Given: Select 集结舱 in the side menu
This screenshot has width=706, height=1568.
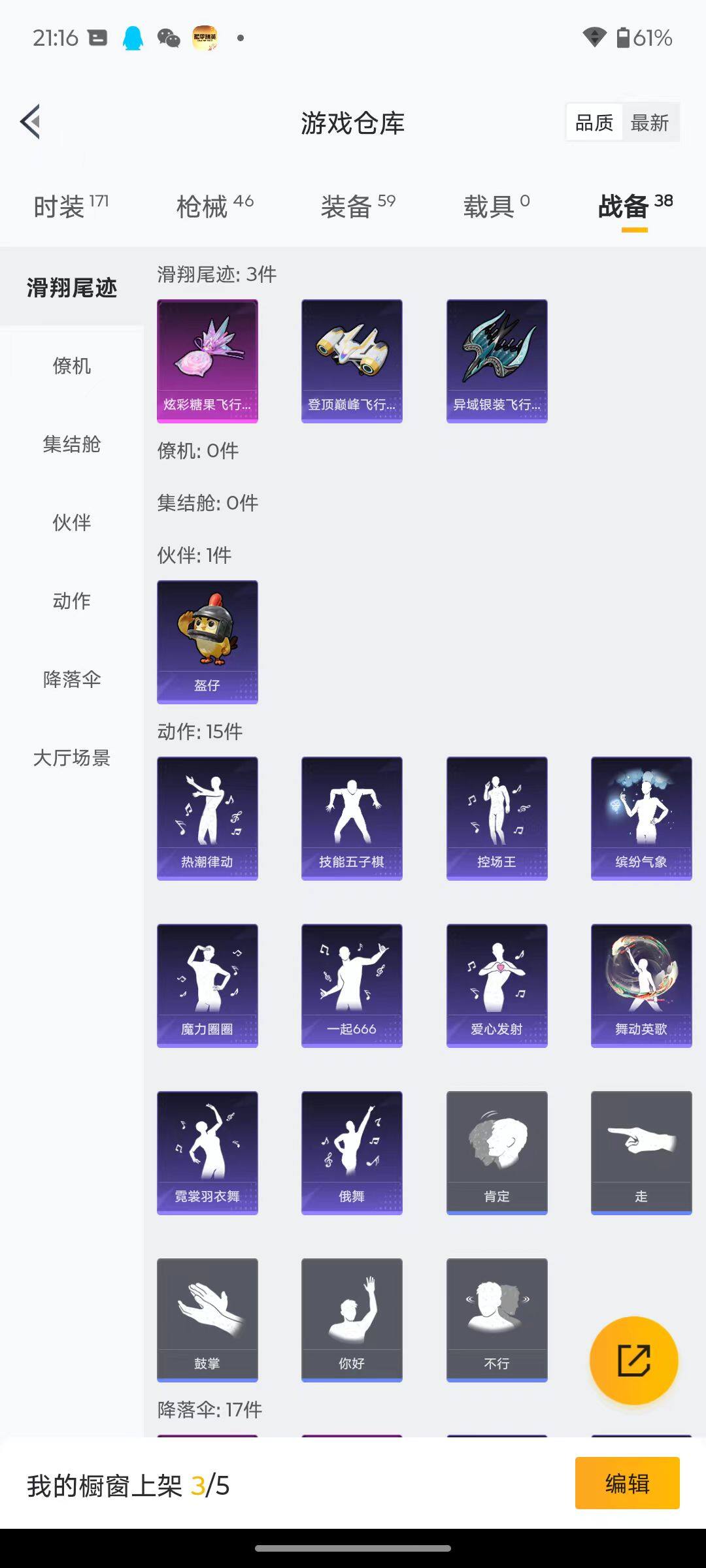Looking at the screenshot, I should coord(72,444).
